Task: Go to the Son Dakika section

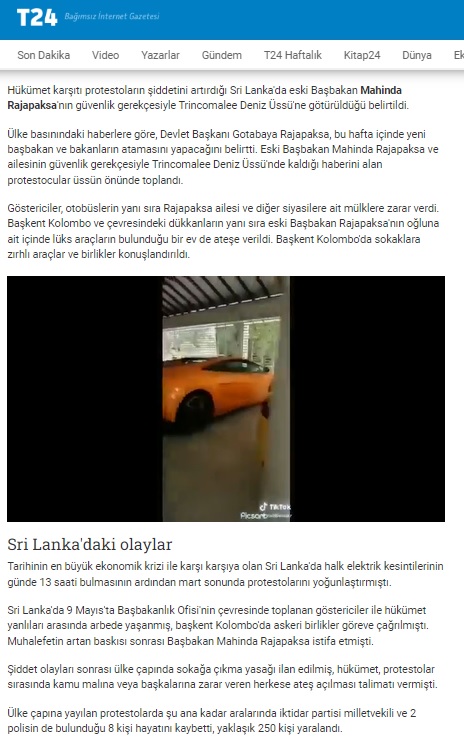Action: tap(43, 55)
